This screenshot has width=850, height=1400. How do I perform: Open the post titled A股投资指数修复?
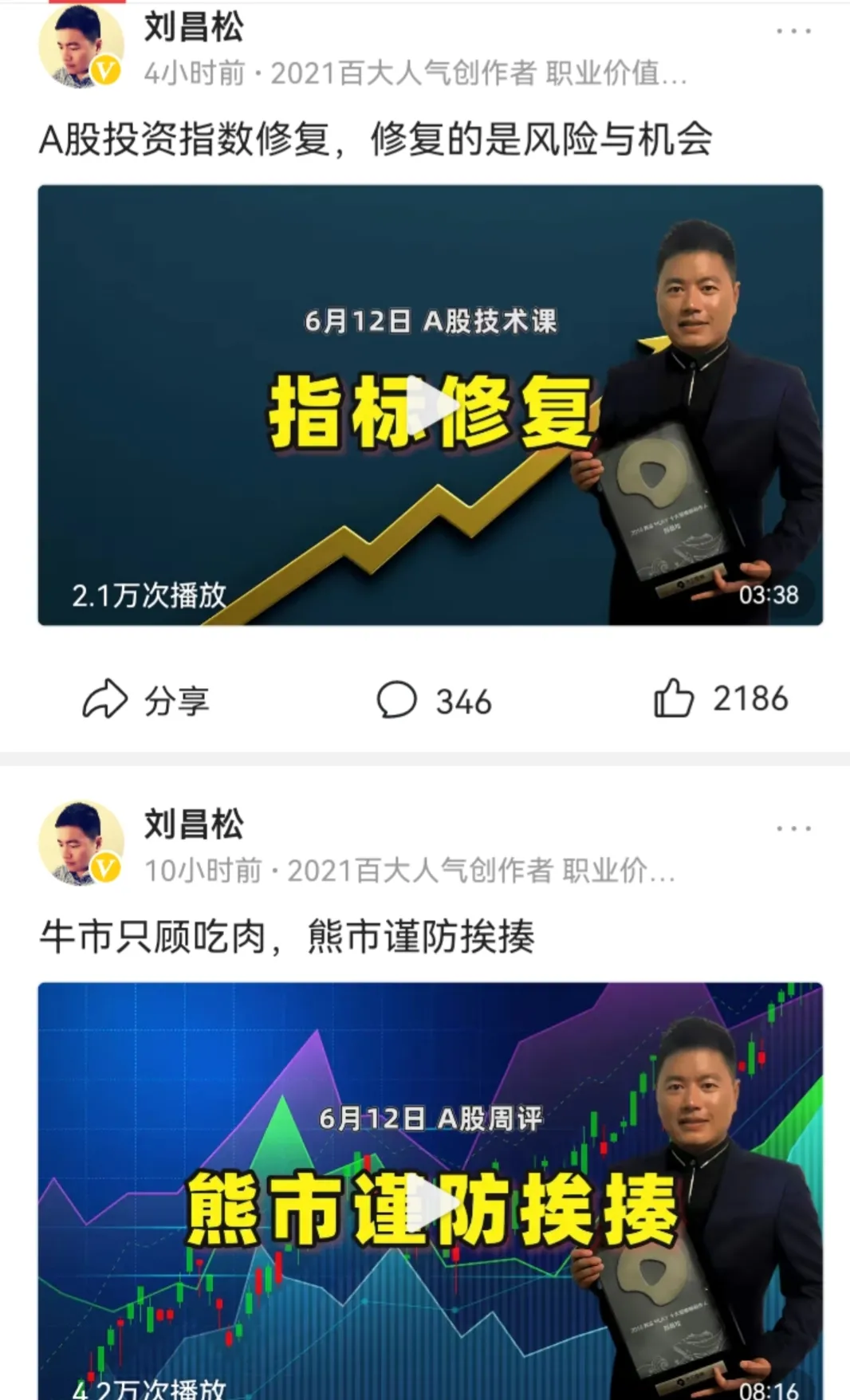tap(375, 140)
